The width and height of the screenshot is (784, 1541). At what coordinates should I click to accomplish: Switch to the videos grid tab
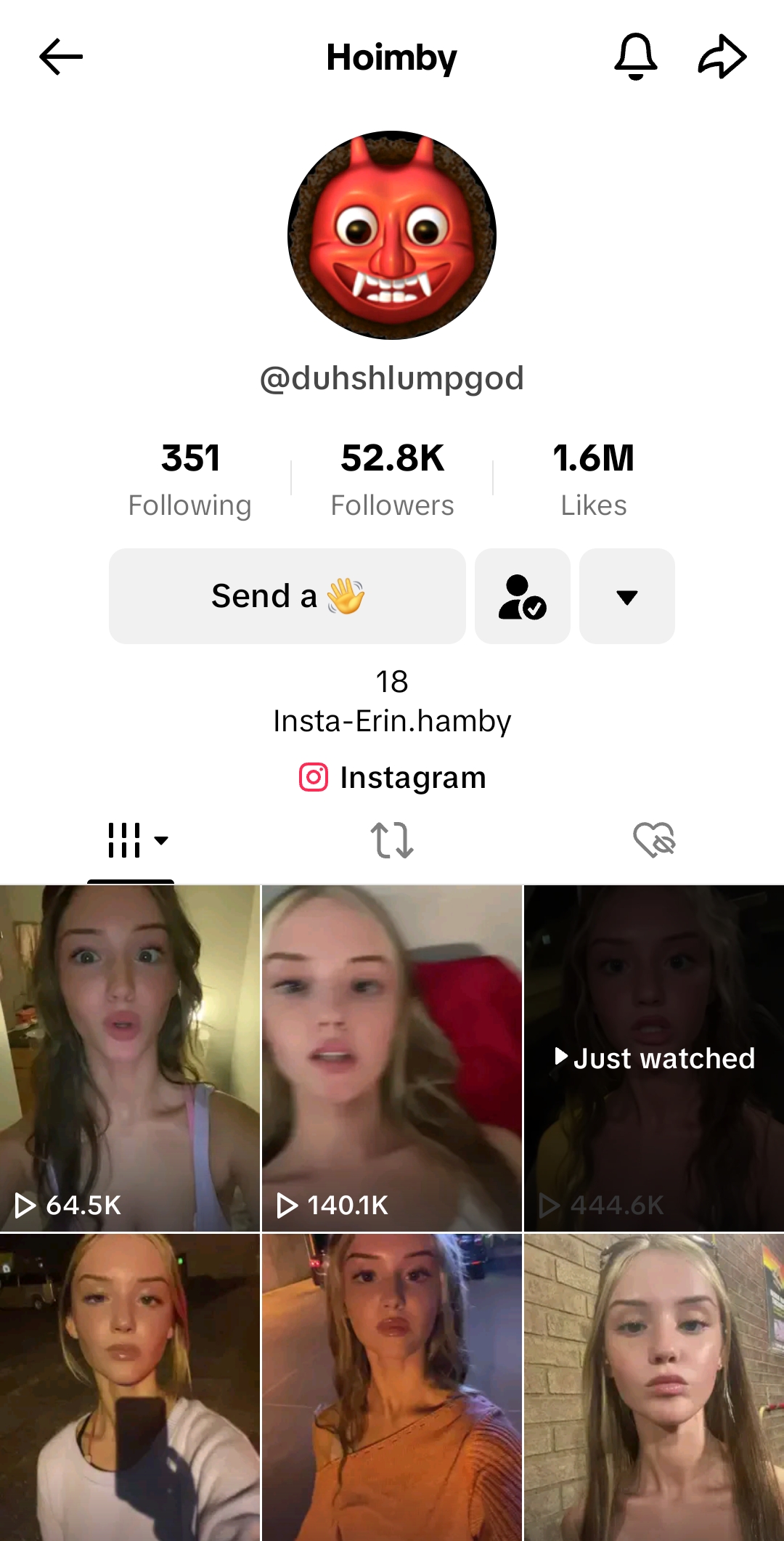pos(131,841)
